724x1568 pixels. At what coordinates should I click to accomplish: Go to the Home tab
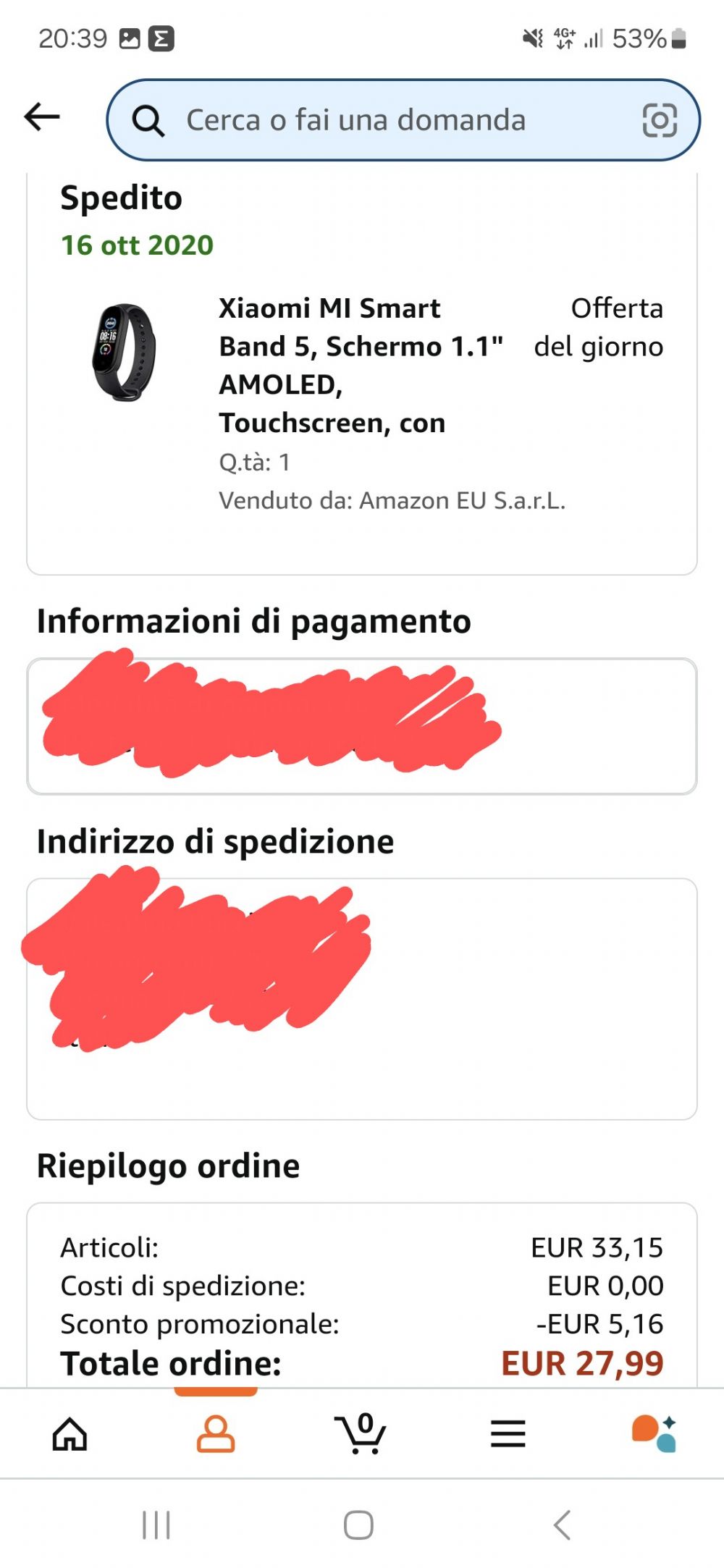coord(70,1433)
